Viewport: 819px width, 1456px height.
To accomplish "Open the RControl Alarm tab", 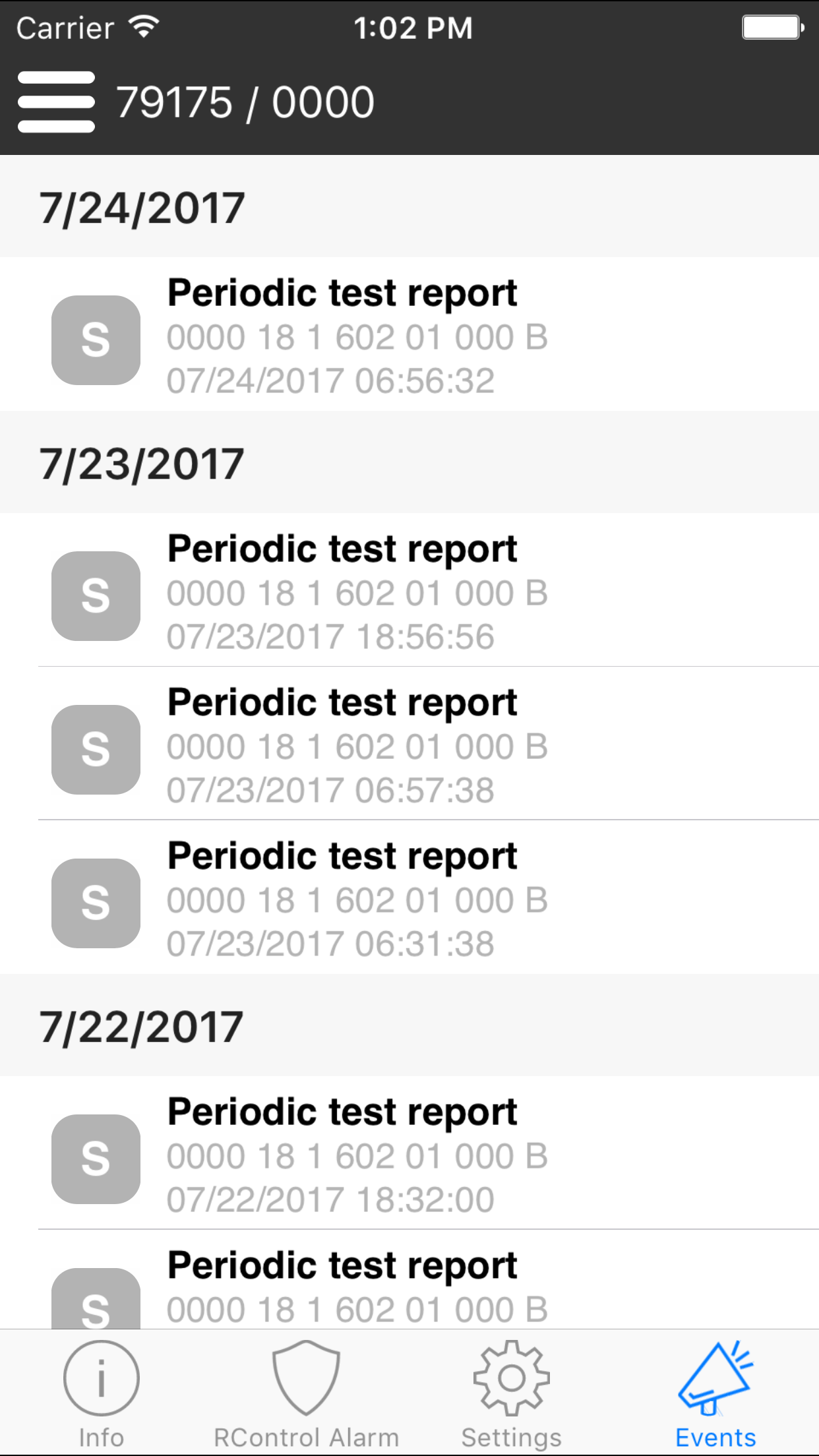I will (x=307, y=1398).
